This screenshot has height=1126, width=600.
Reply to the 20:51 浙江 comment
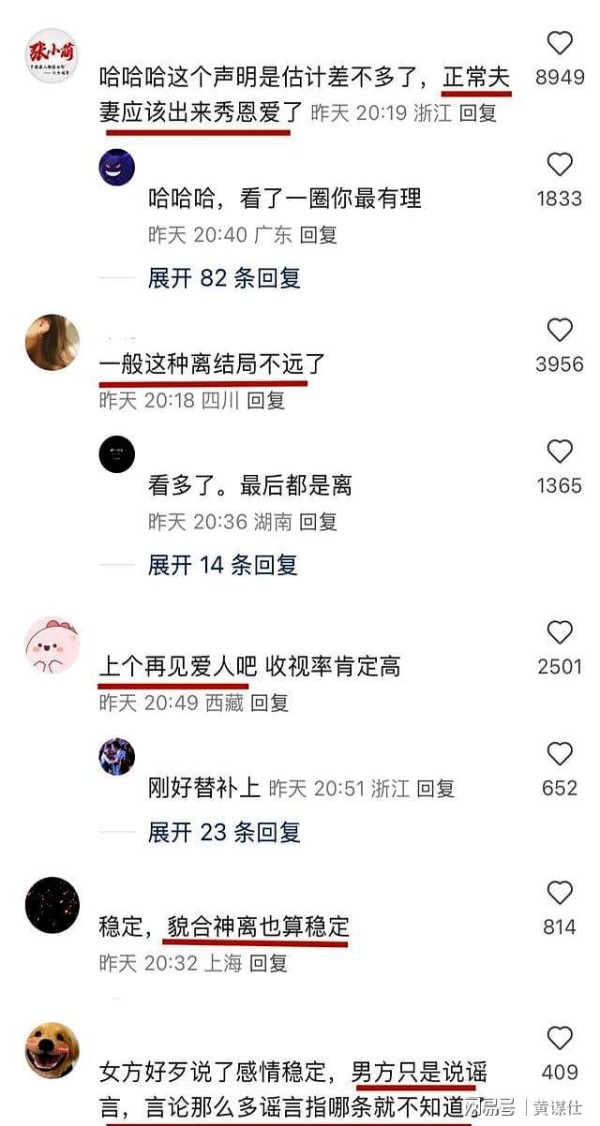pos(436,788)
